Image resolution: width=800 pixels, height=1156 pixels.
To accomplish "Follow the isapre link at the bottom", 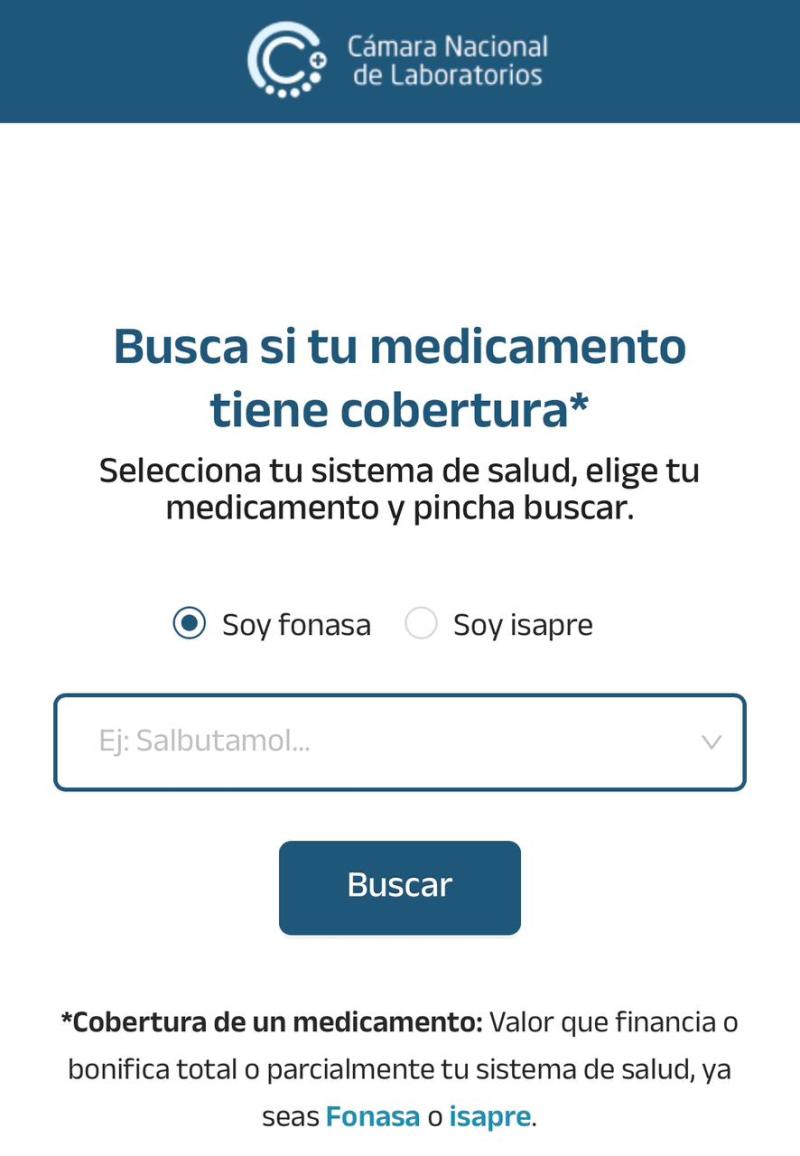I will point(491,1115).
